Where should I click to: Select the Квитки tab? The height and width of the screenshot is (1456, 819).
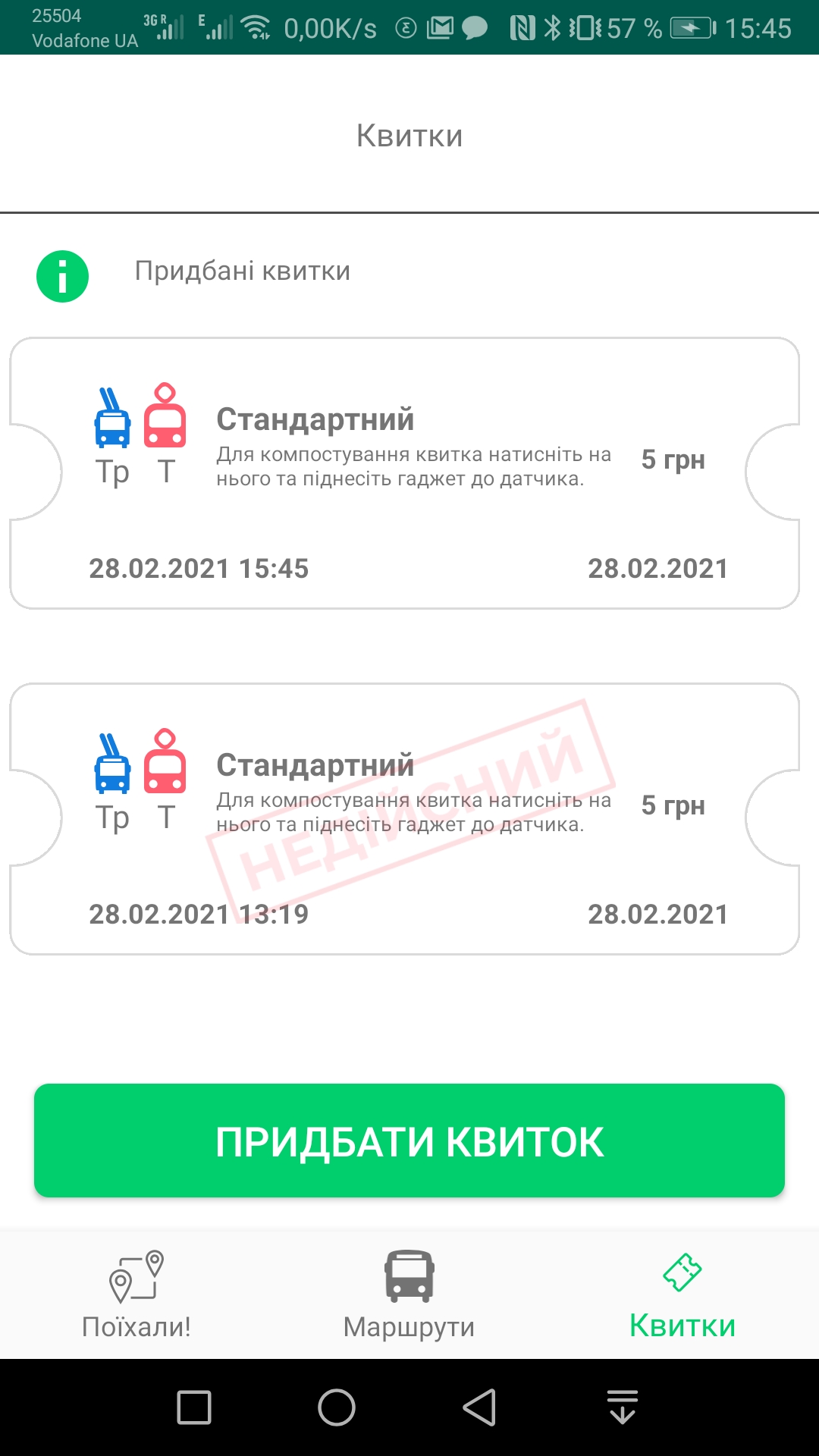682,1295
